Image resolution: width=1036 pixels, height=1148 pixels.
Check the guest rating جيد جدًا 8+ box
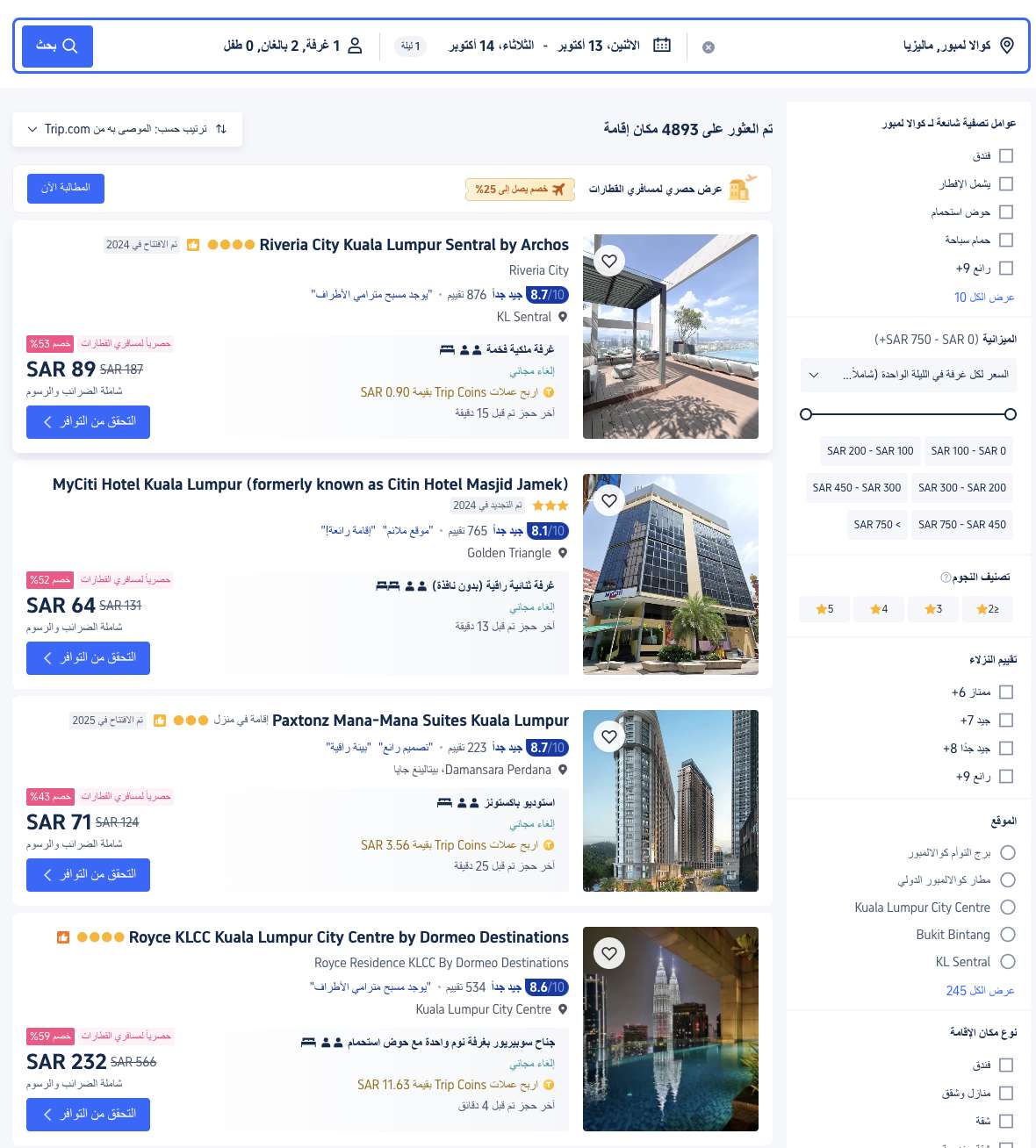(1006, 748)
